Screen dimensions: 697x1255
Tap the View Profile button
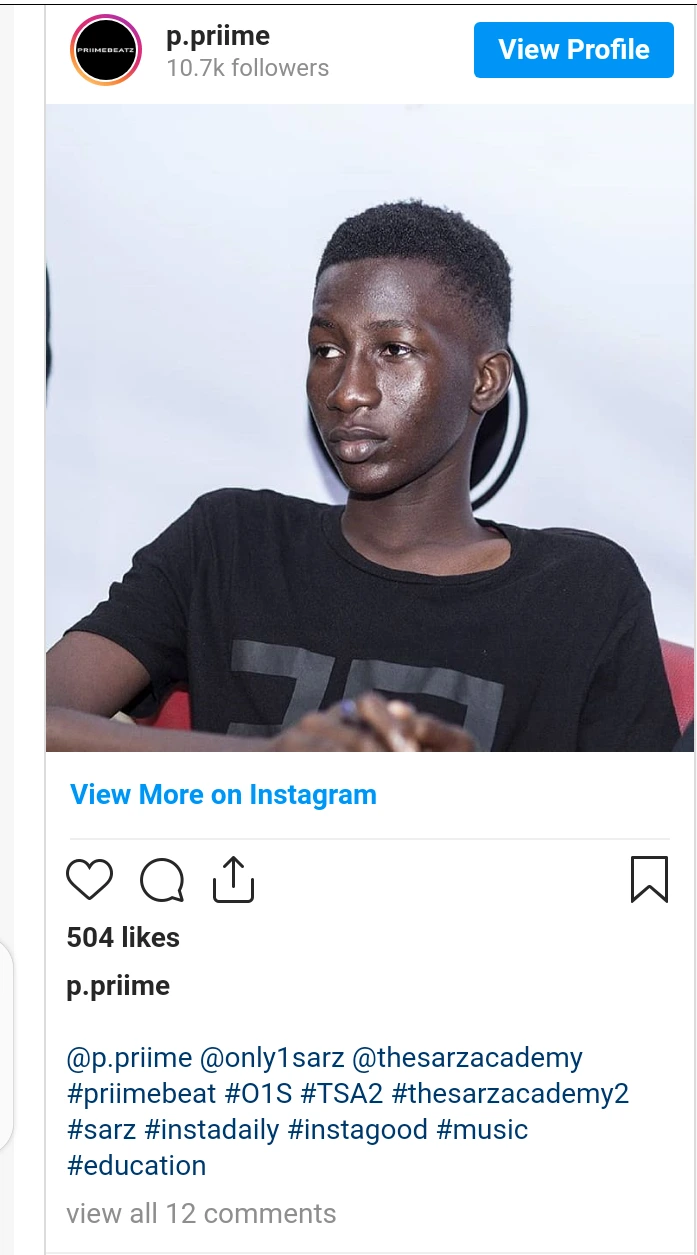click(x=574, y=50)
